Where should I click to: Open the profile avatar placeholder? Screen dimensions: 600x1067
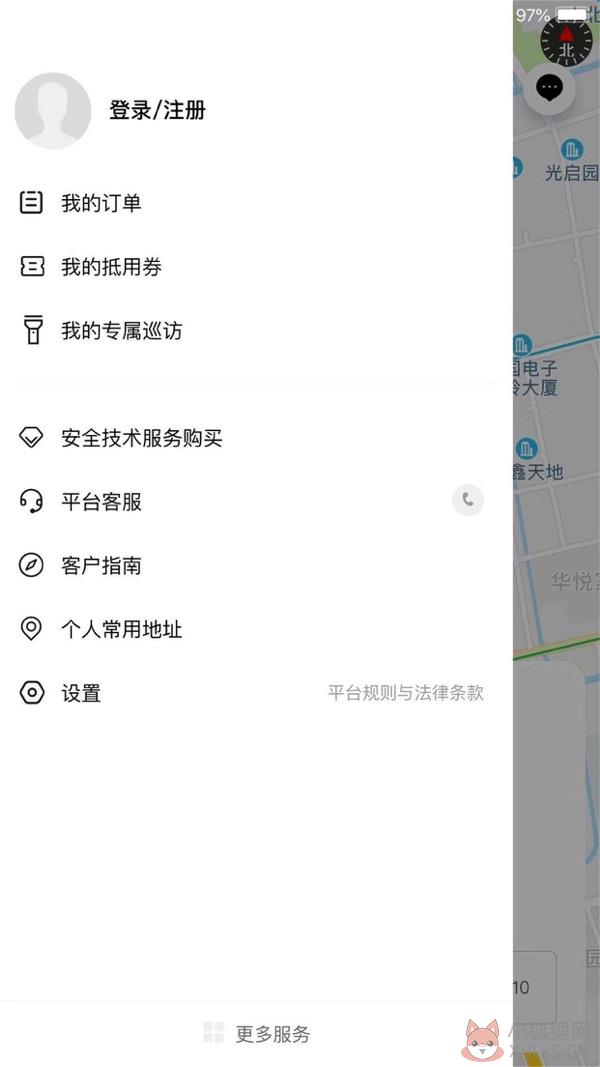click(53, 111)
